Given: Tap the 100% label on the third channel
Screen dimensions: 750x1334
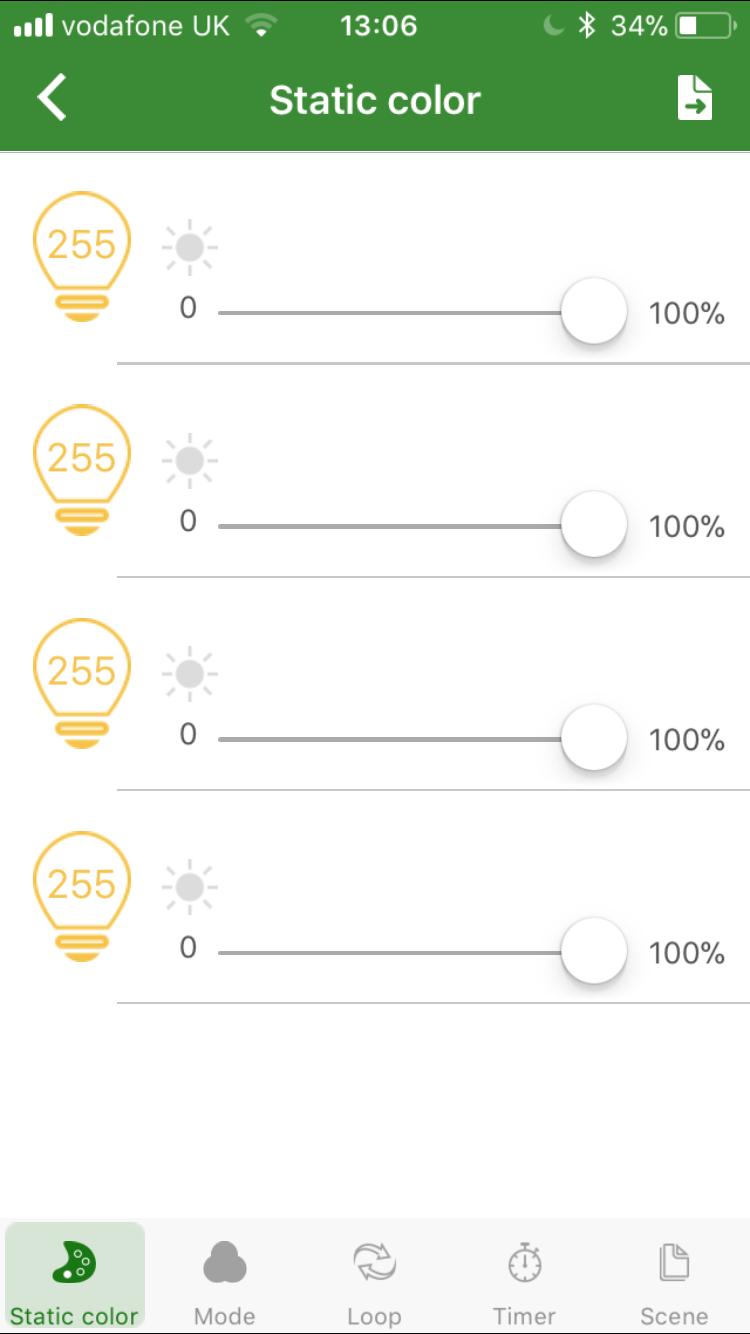Looking at the screenshot, I should (x=688, y=738).
